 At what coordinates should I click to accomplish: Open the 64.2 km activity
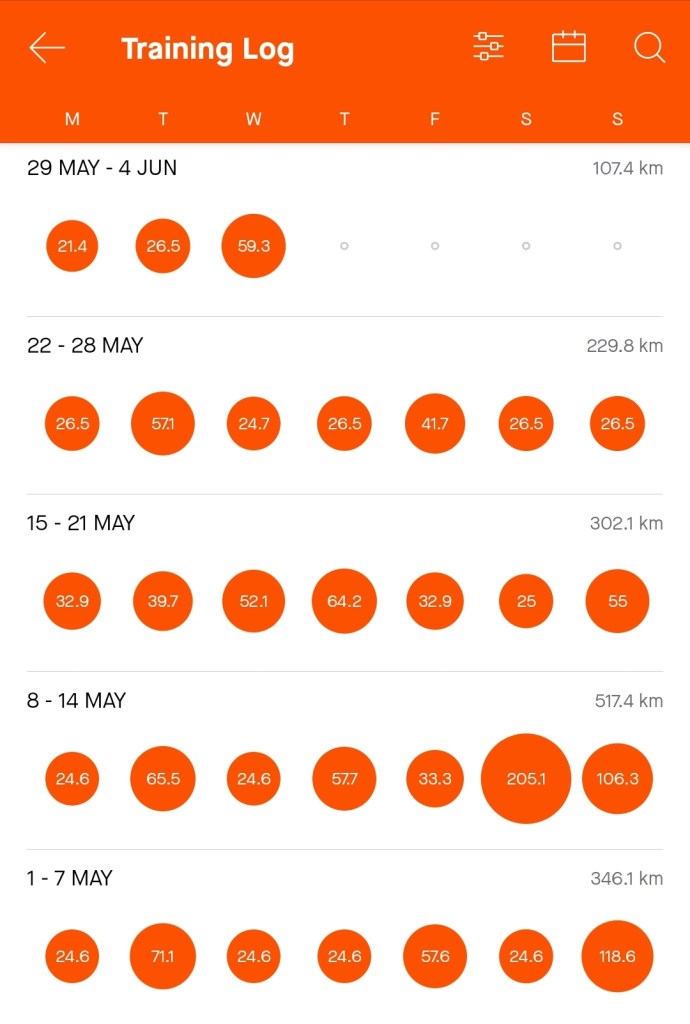[344, 601]
